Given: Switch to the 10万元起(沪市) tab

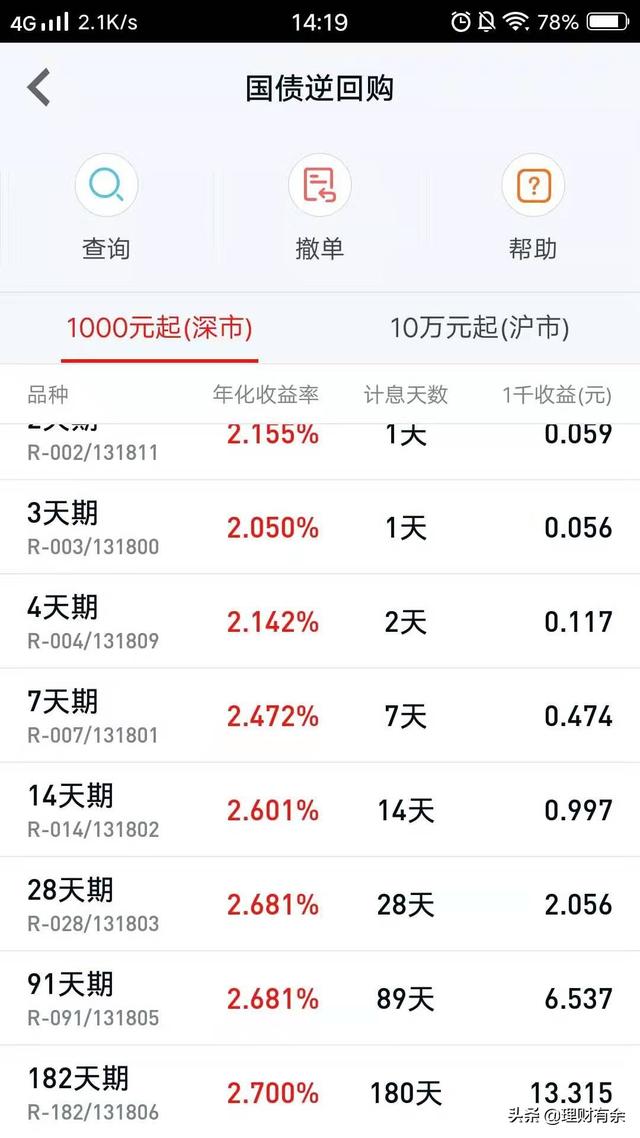Looking at the screenshot, I should (479, 327).
